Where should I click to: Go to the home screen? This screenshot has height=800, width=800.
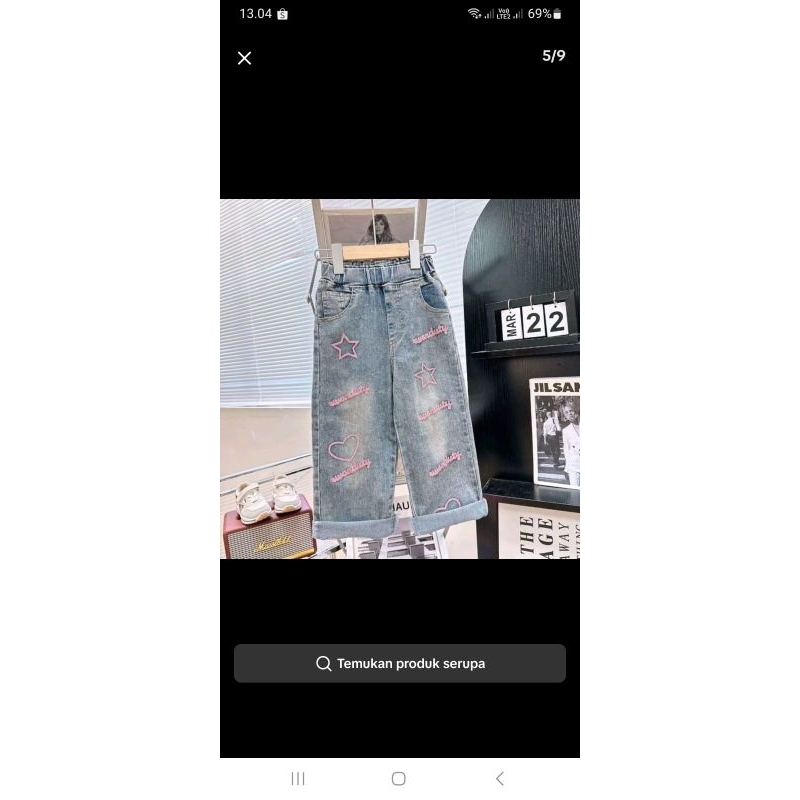pos(399,778)
